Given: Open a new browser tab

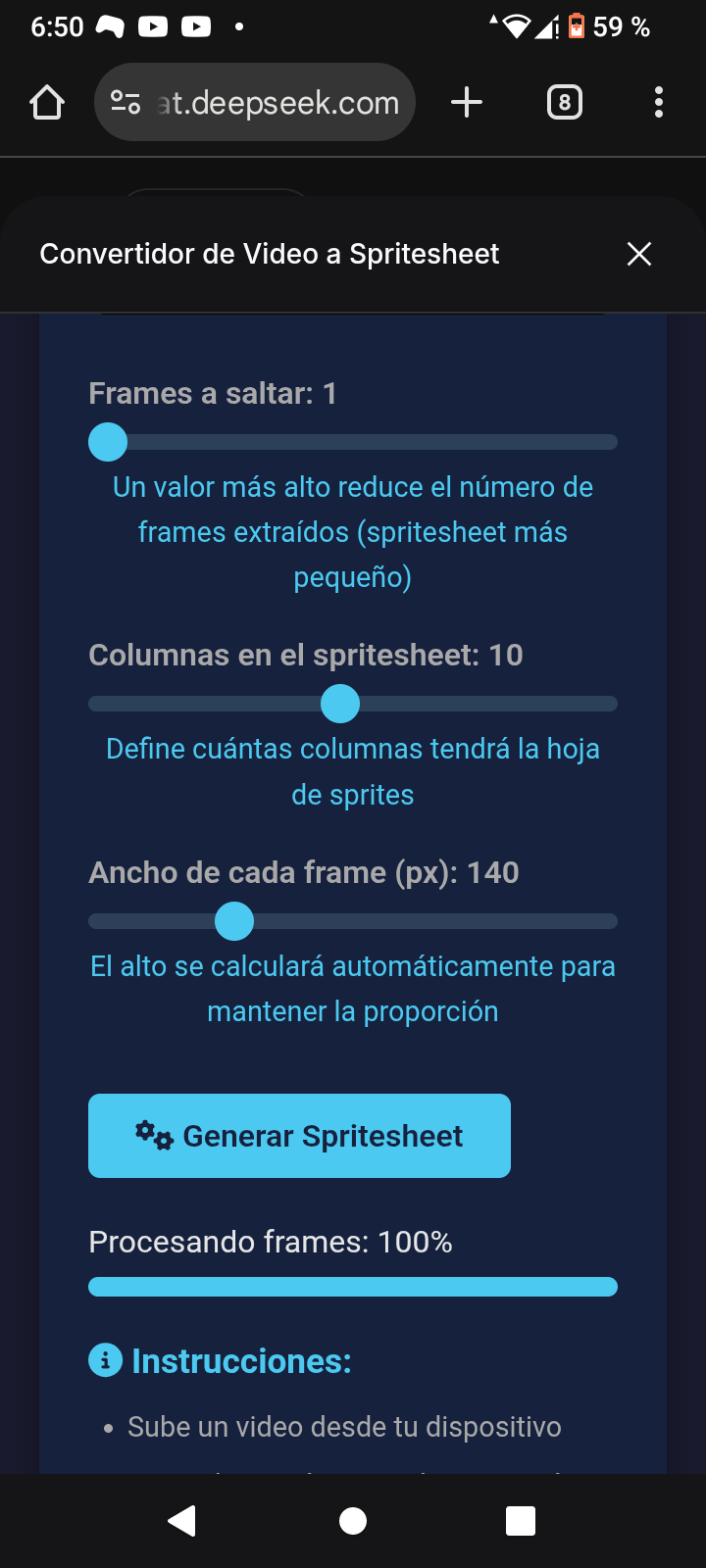Looking at the screenshot, I should (467, 102).
